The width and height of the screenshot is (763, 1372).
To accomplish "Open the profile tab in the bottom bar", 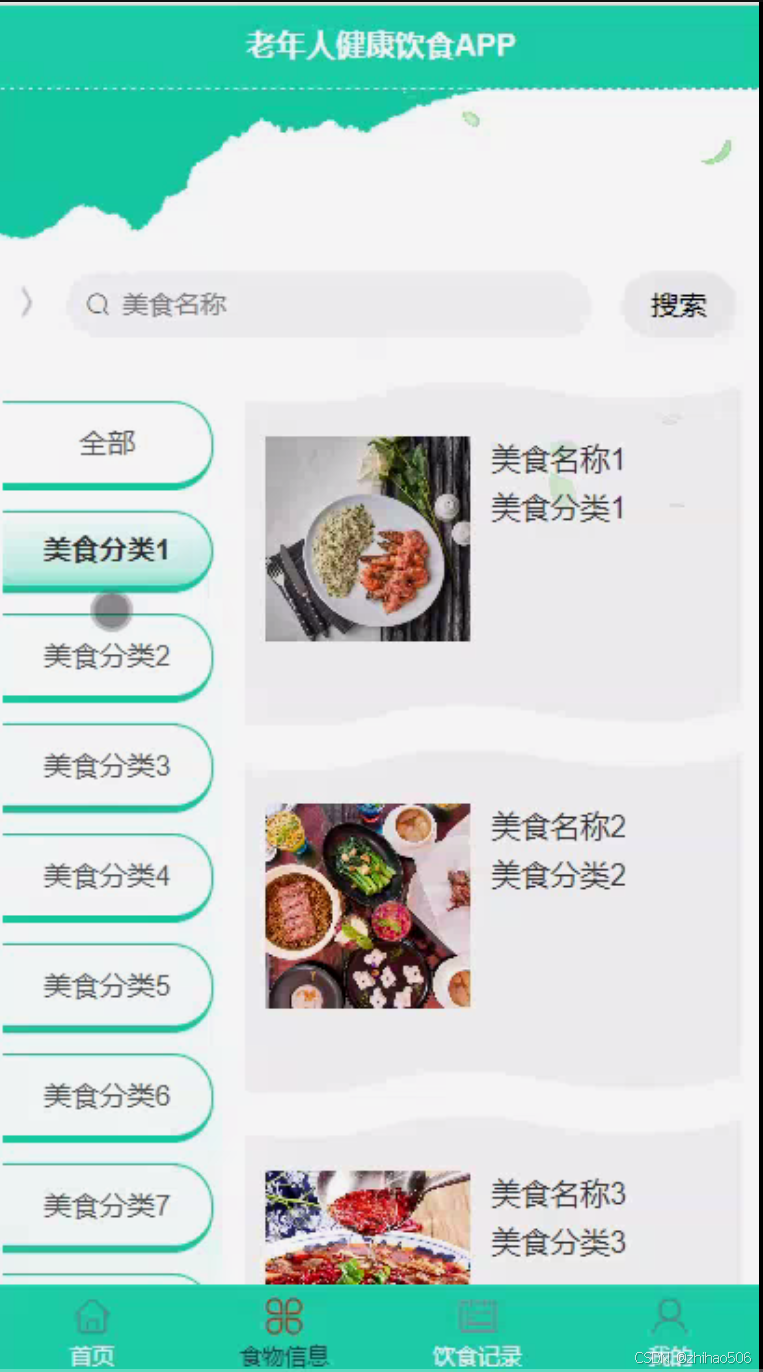I will tap(668, 1328).
